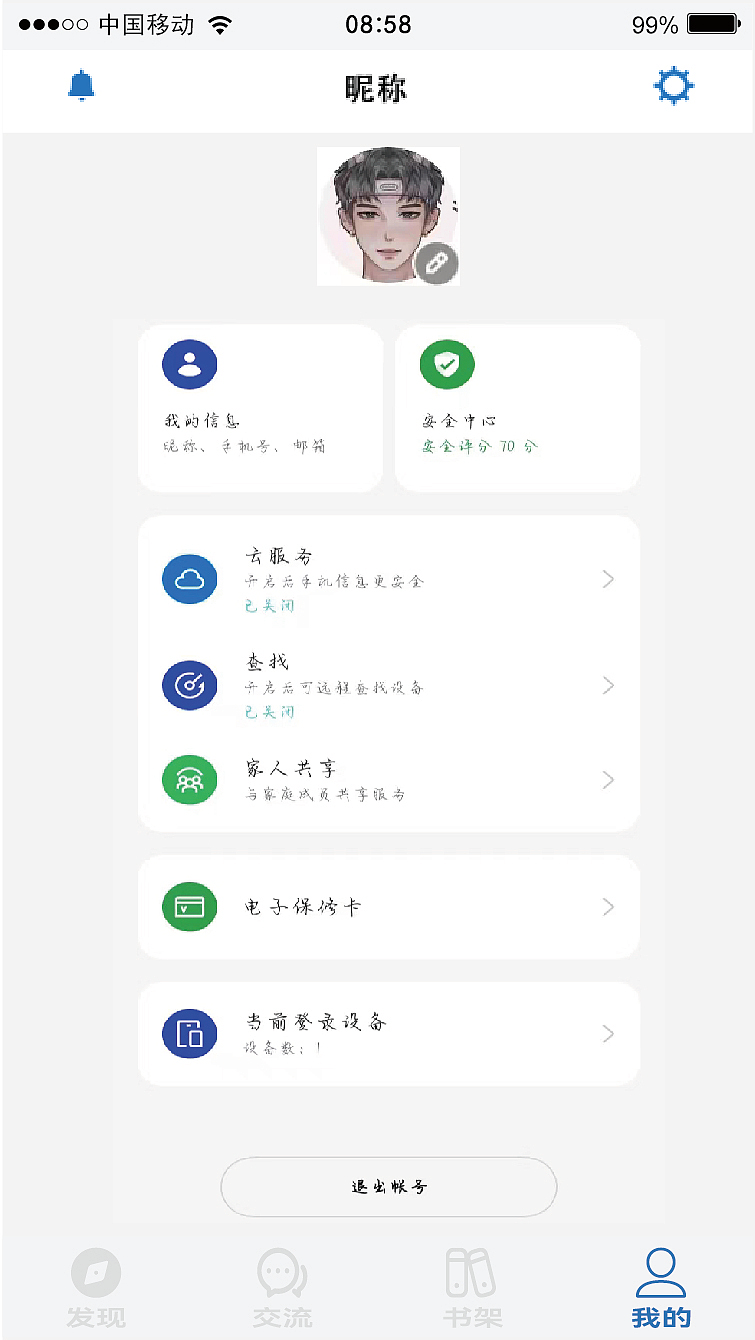755x1340 pixels.
Task: Expand the 查找 row chevron
Action: pyautogui.click(x=608, y=686)
